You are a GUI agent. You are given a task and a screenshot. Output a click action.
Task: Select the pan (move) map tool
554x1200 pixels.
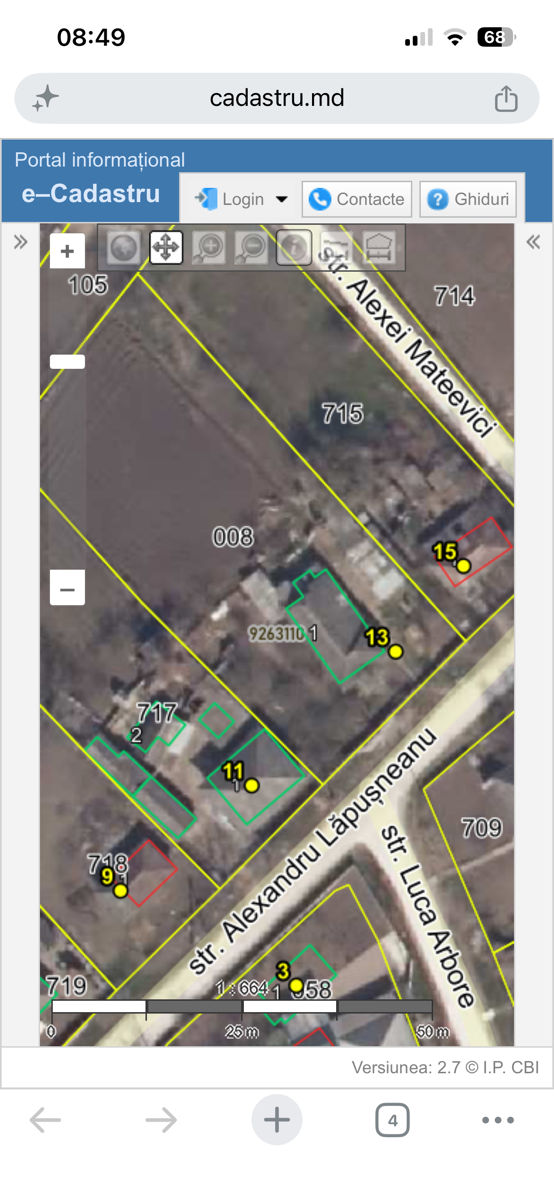tap(166, 247)
